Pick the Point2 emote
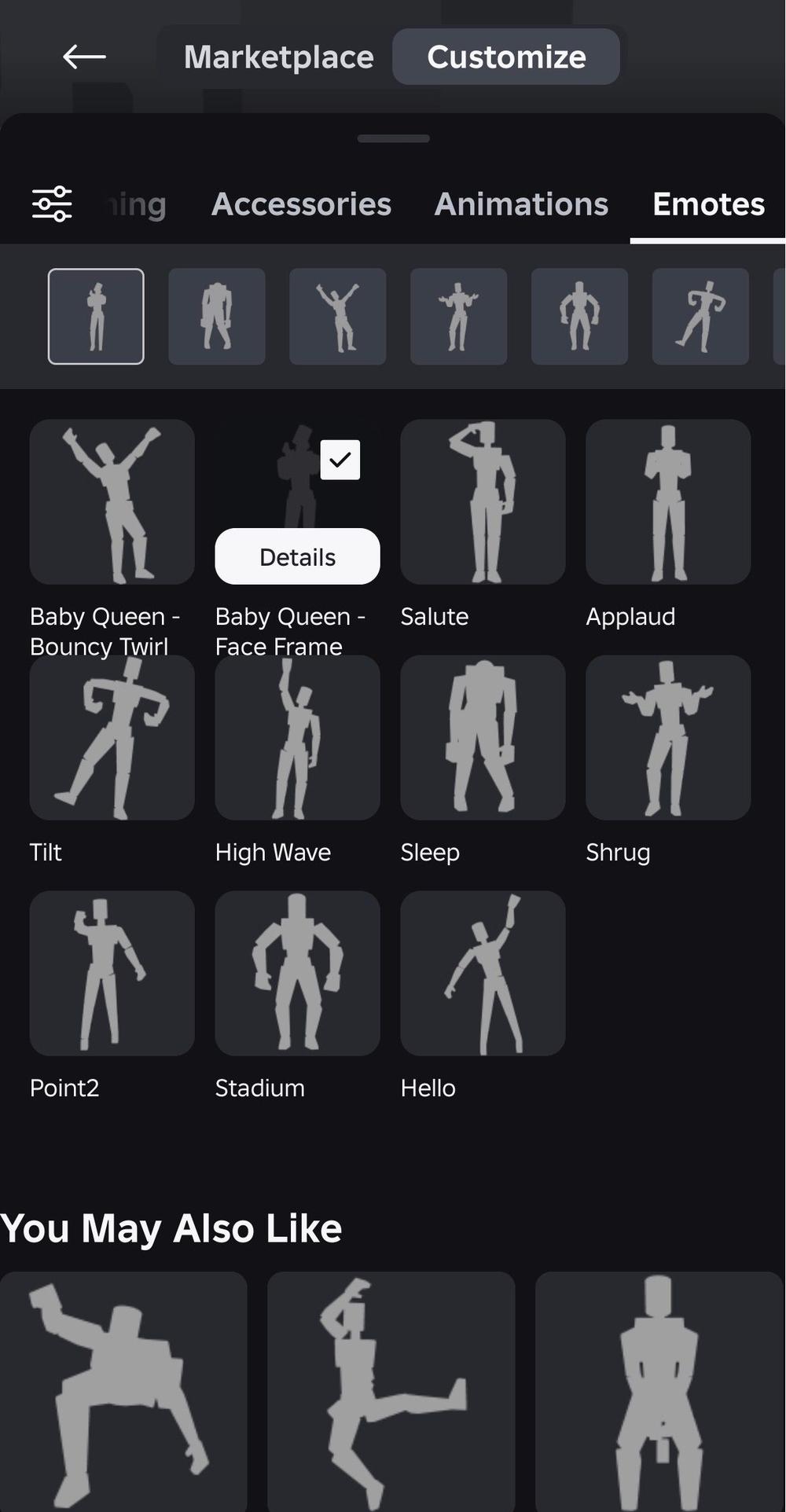Viewport: 786px width, 1512px height. click(112, 973)
